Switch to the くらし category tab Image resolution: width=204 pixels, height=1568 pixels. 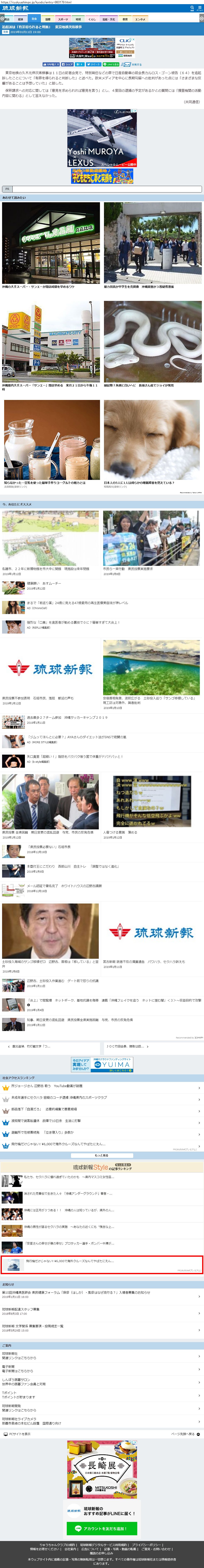point(92,19)
